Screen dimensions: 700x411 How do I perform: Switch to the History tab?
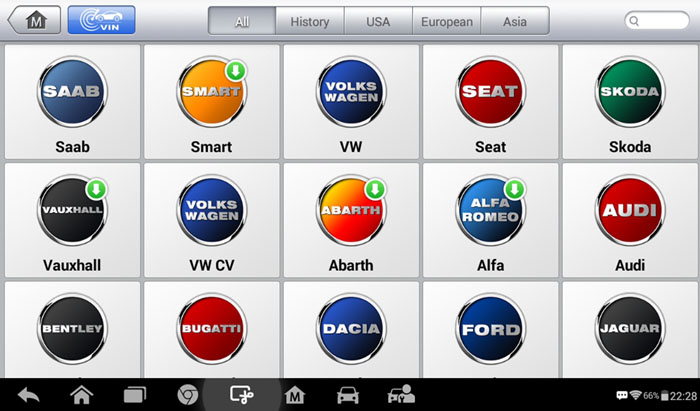point(309,21)
